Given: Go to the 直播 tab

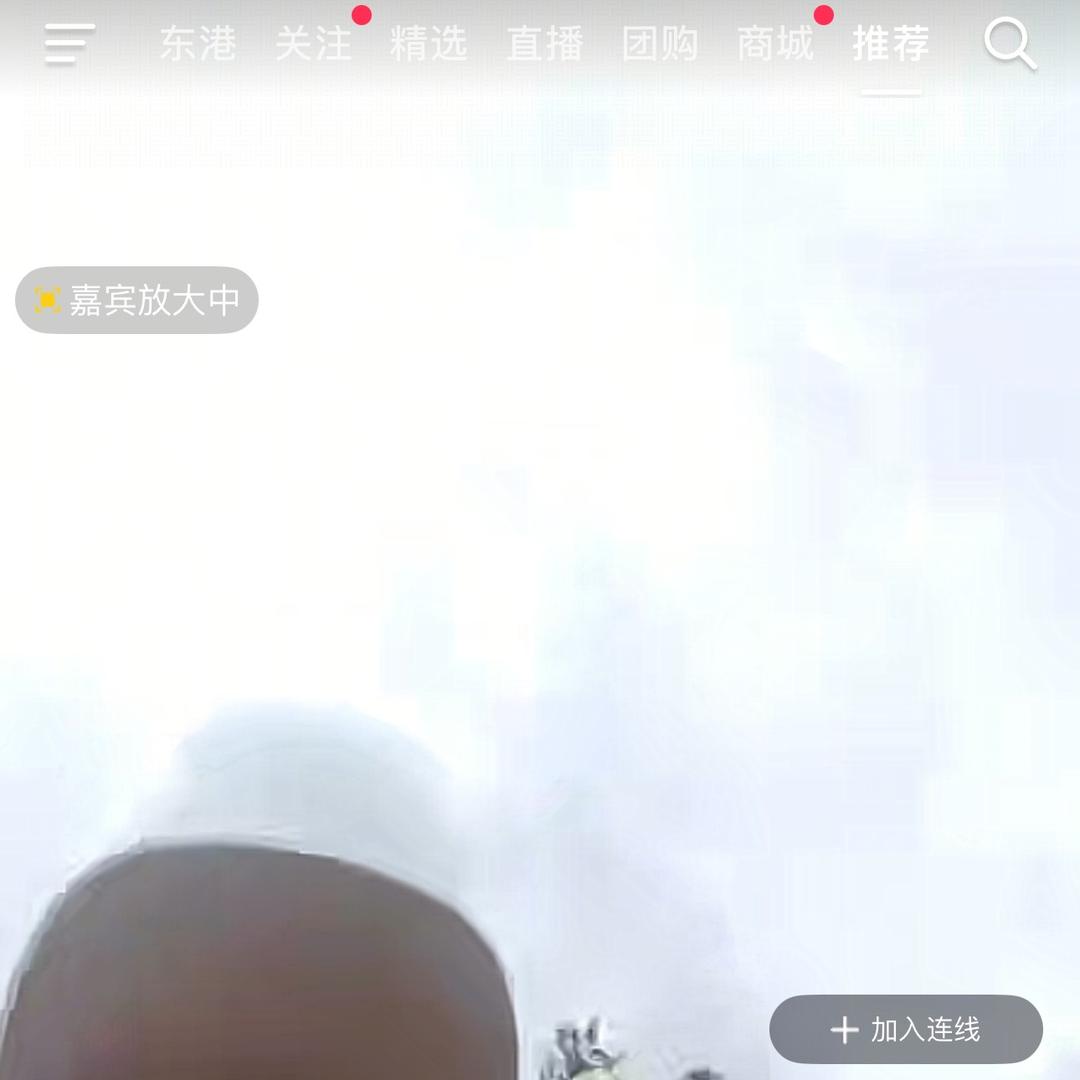Looking at the screenshot, I should click(x=544, y=44).
